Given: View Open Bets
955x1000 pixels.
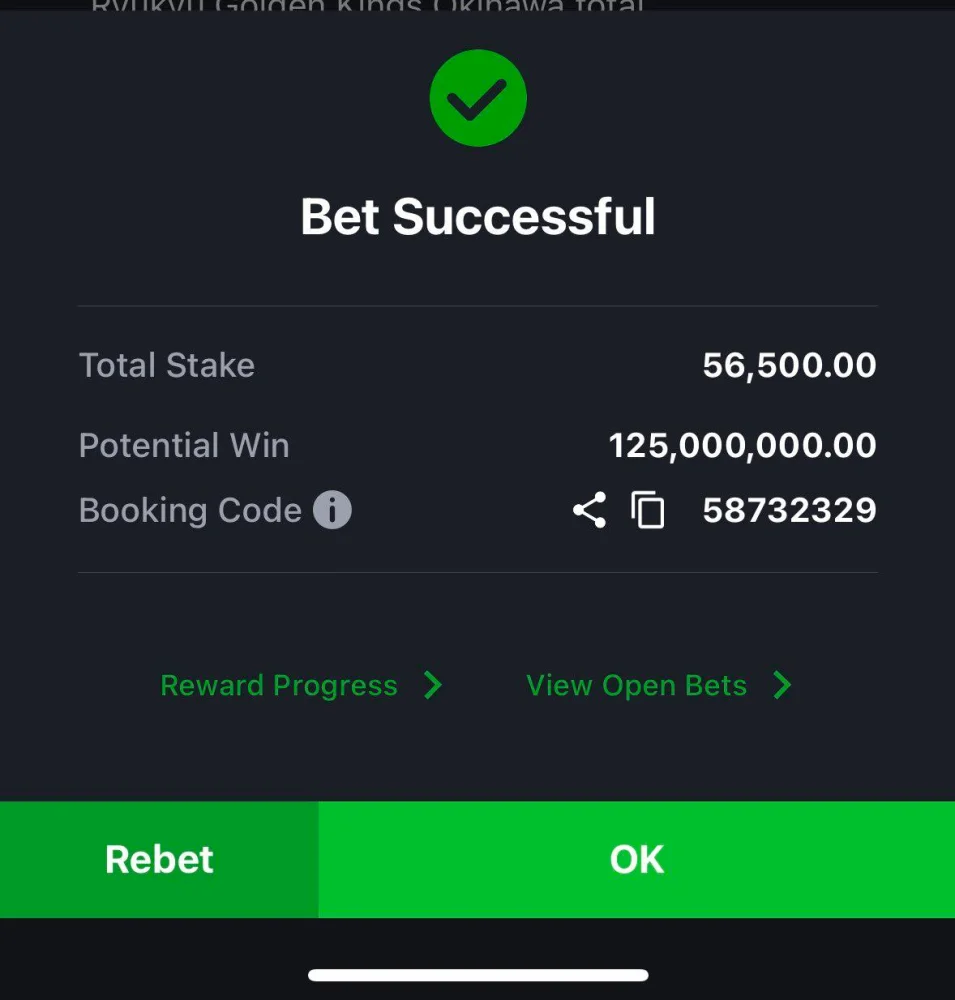Looking at the screenshot, I should (658, 686).
